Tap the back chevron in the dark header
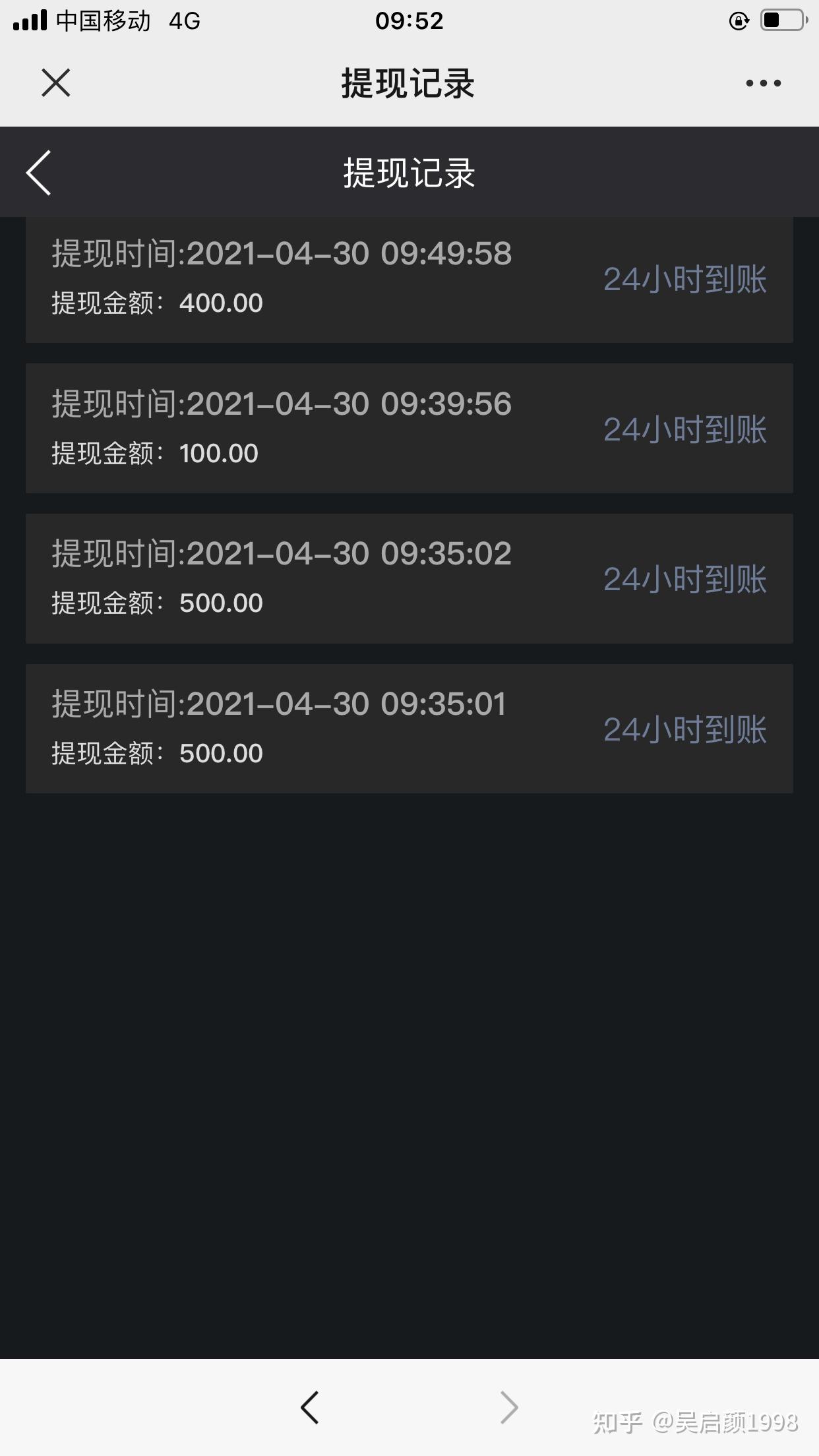Screen dimensions: 819x1456 pos(38,172)
